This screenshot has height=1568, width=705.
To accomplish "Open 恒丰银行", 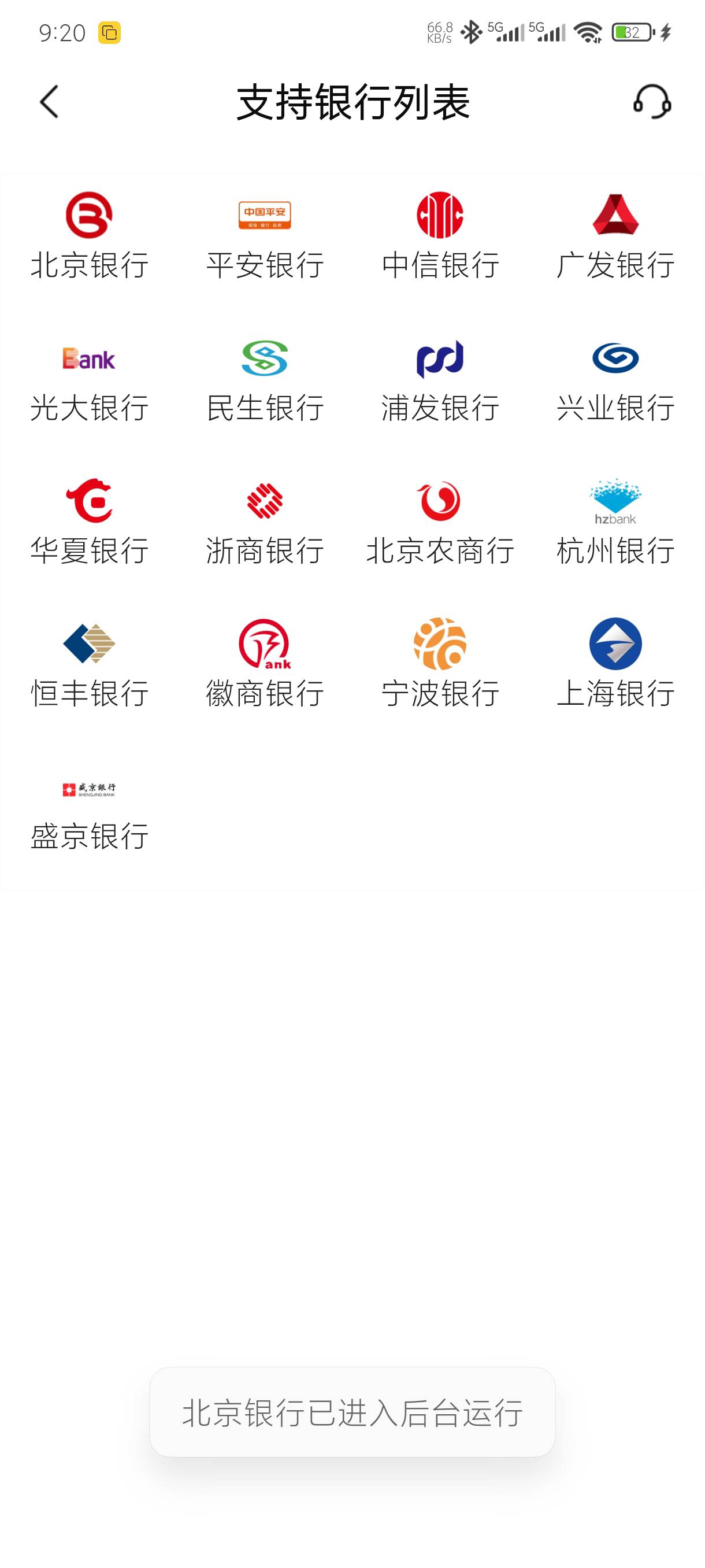I will pos(90,665).
